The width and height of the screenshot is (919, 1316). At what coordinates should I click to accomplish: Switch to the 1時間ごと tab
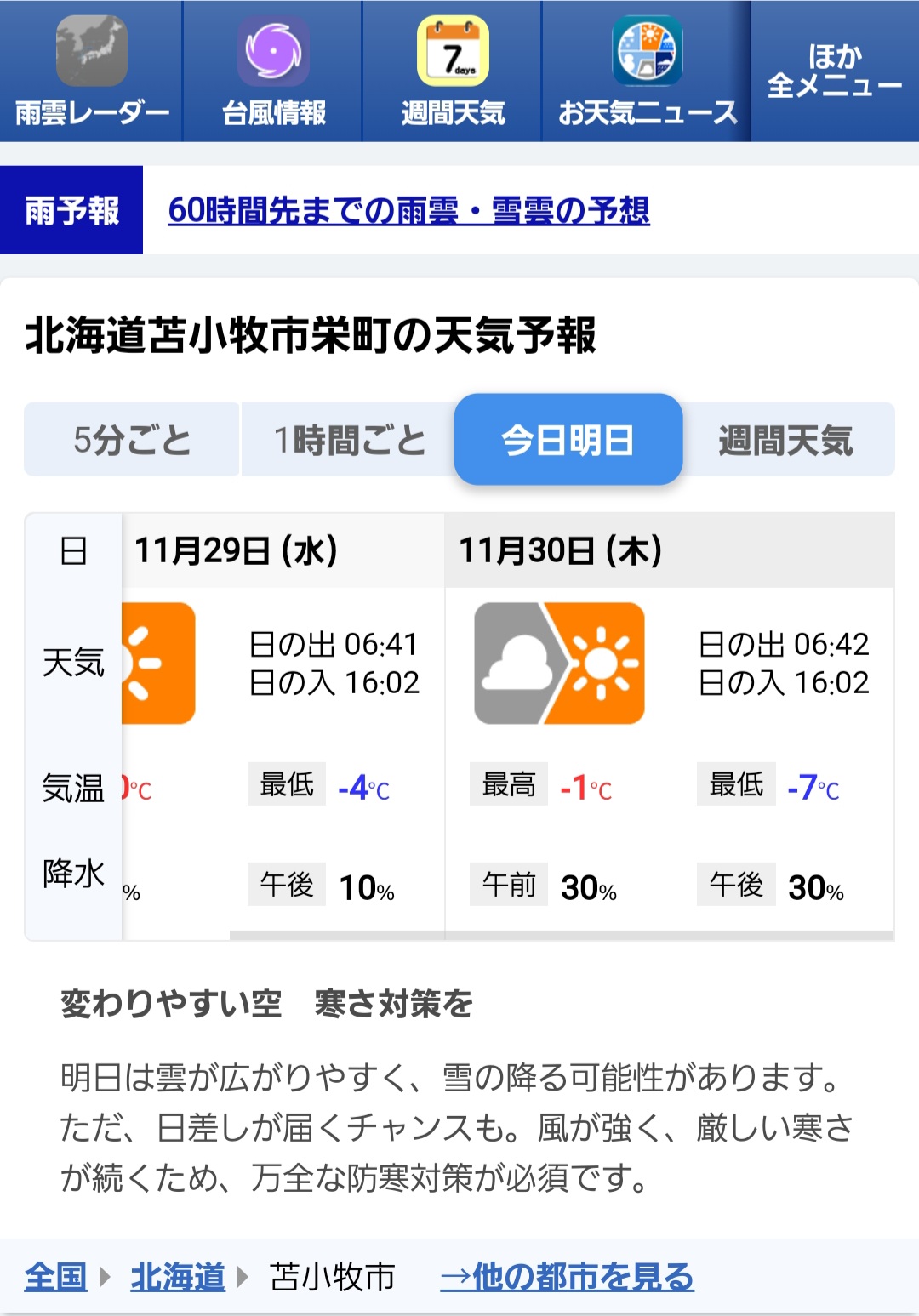click(349, 440)
